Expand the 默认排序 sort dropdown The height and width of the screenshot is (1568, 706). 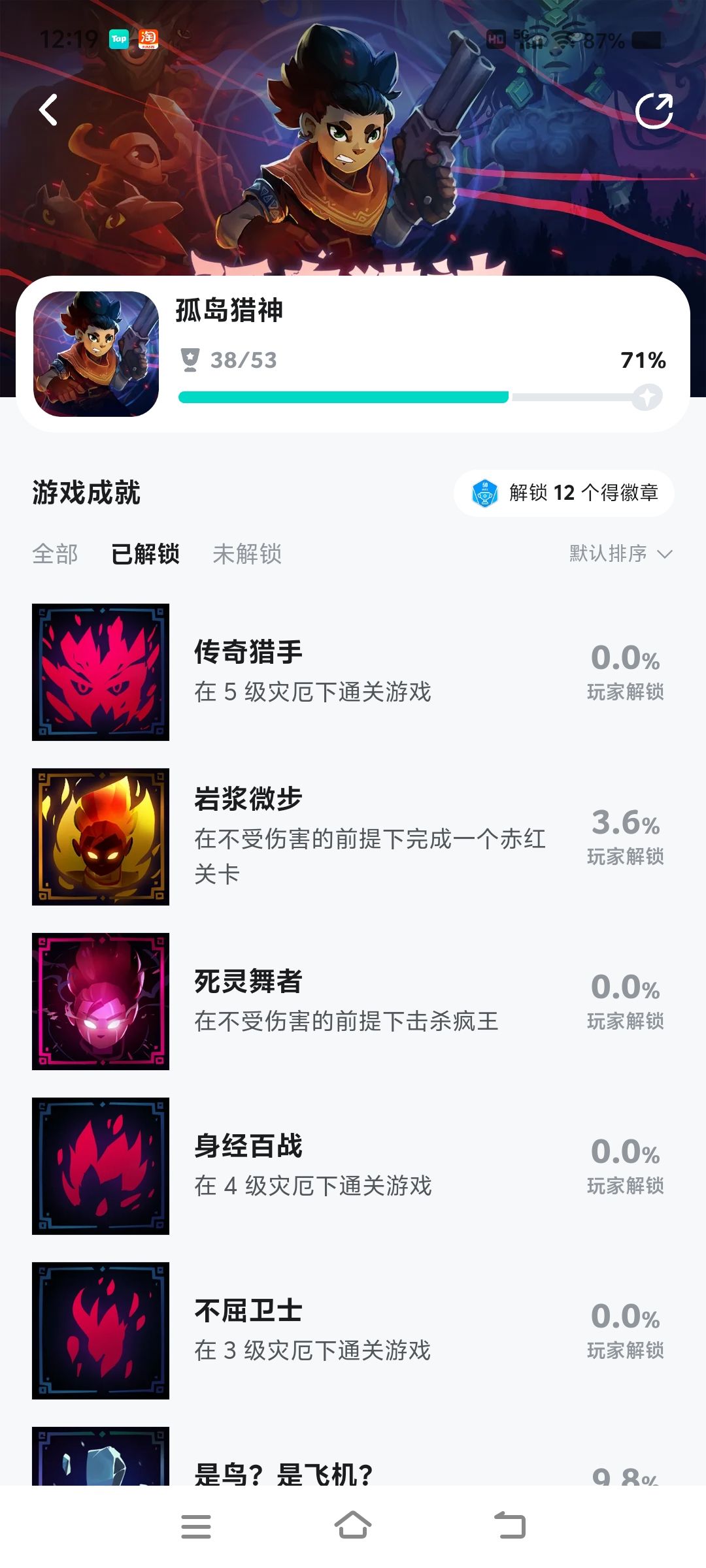pyautogui.click(x=620, y=554)
